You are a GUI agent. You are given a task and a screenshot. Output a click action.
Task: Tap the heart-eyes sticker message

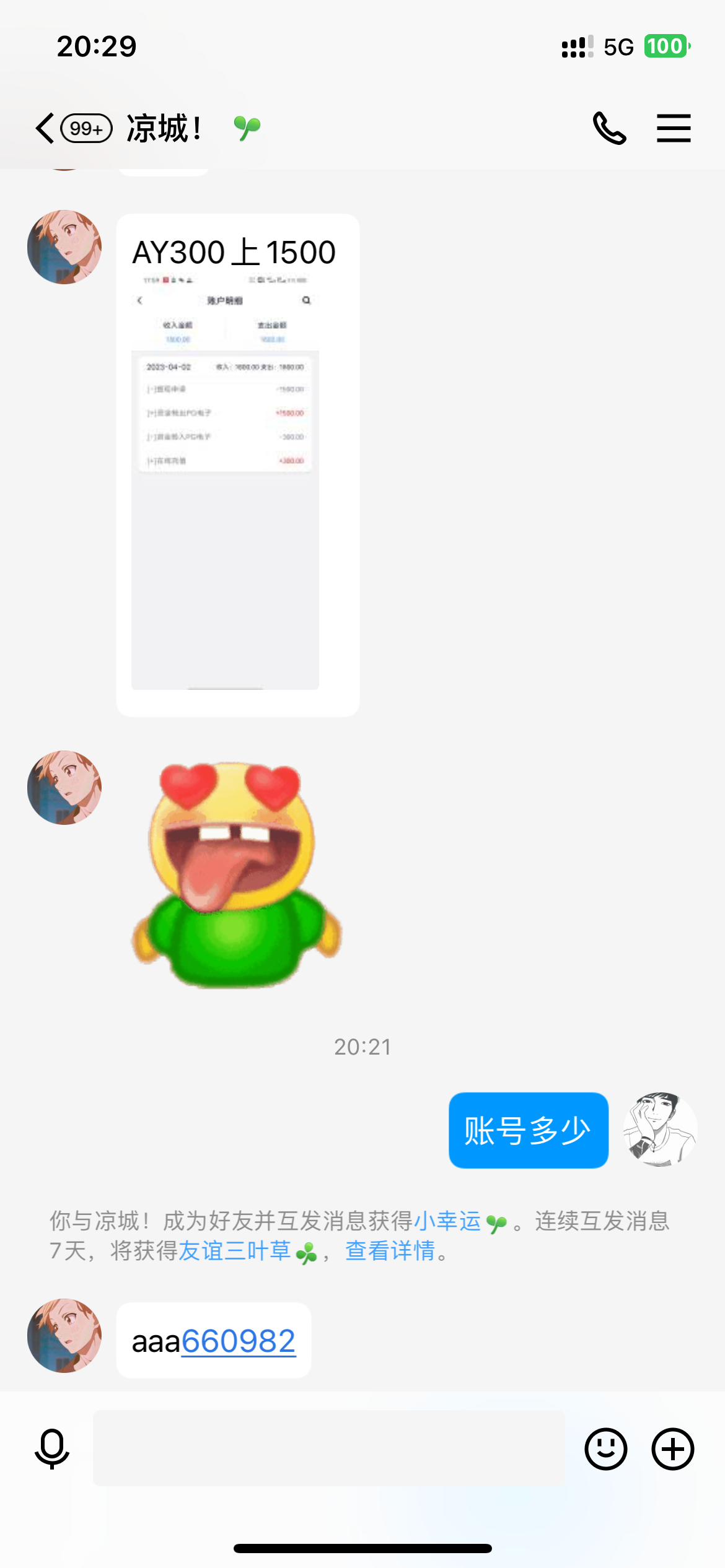pyautogui.click(x=235, y=873)
